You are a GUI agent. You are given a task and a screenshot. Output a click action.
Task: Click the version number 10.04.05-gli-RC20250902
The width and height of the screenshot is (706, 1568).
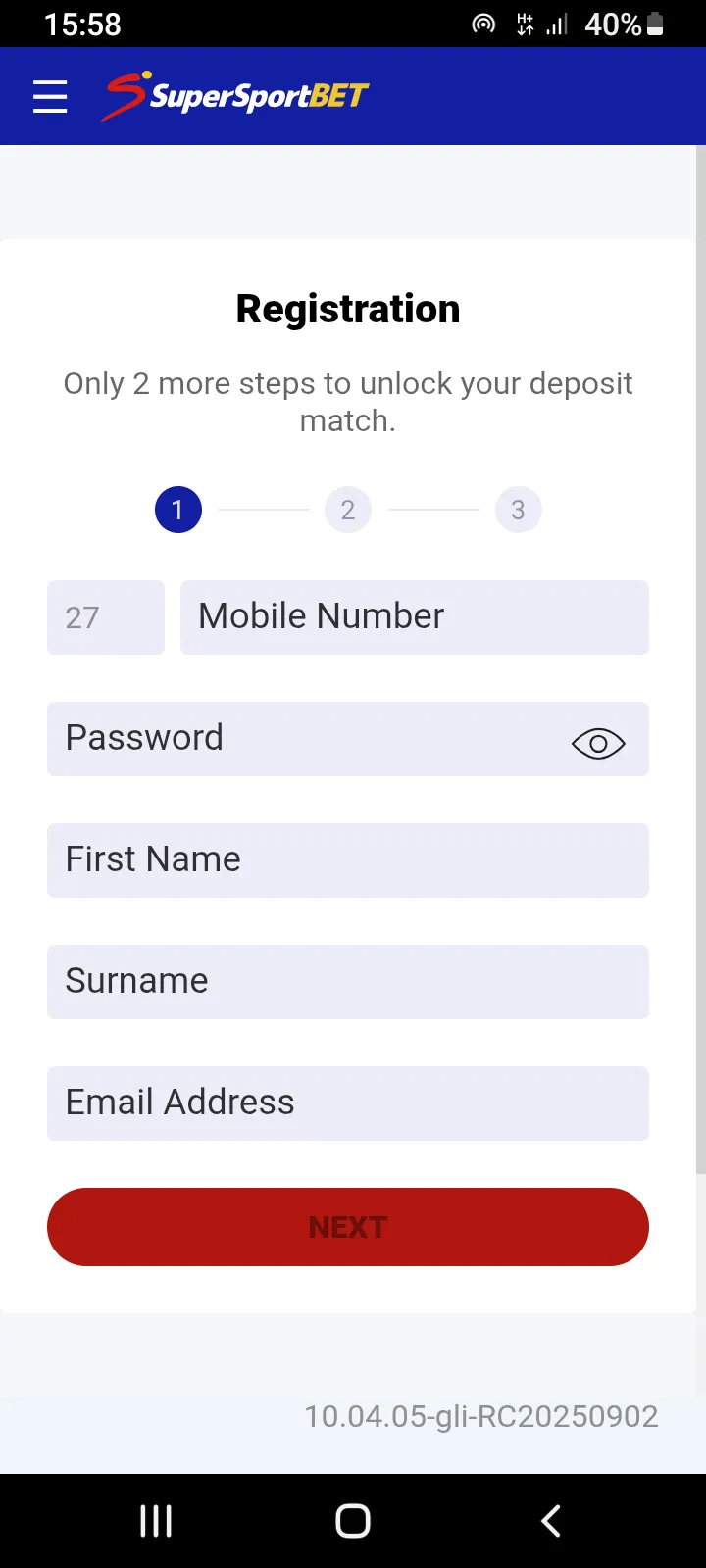(480, 1415)
